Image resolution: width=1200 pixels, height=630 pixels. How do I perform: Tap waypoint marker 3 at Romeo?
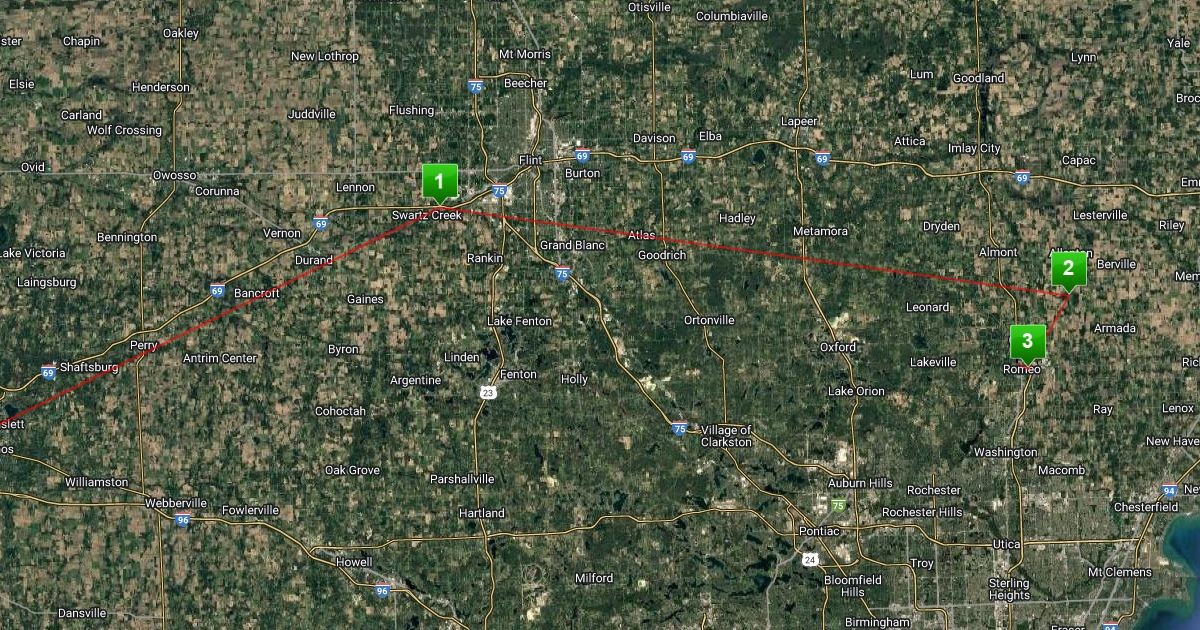[1027, 341]
